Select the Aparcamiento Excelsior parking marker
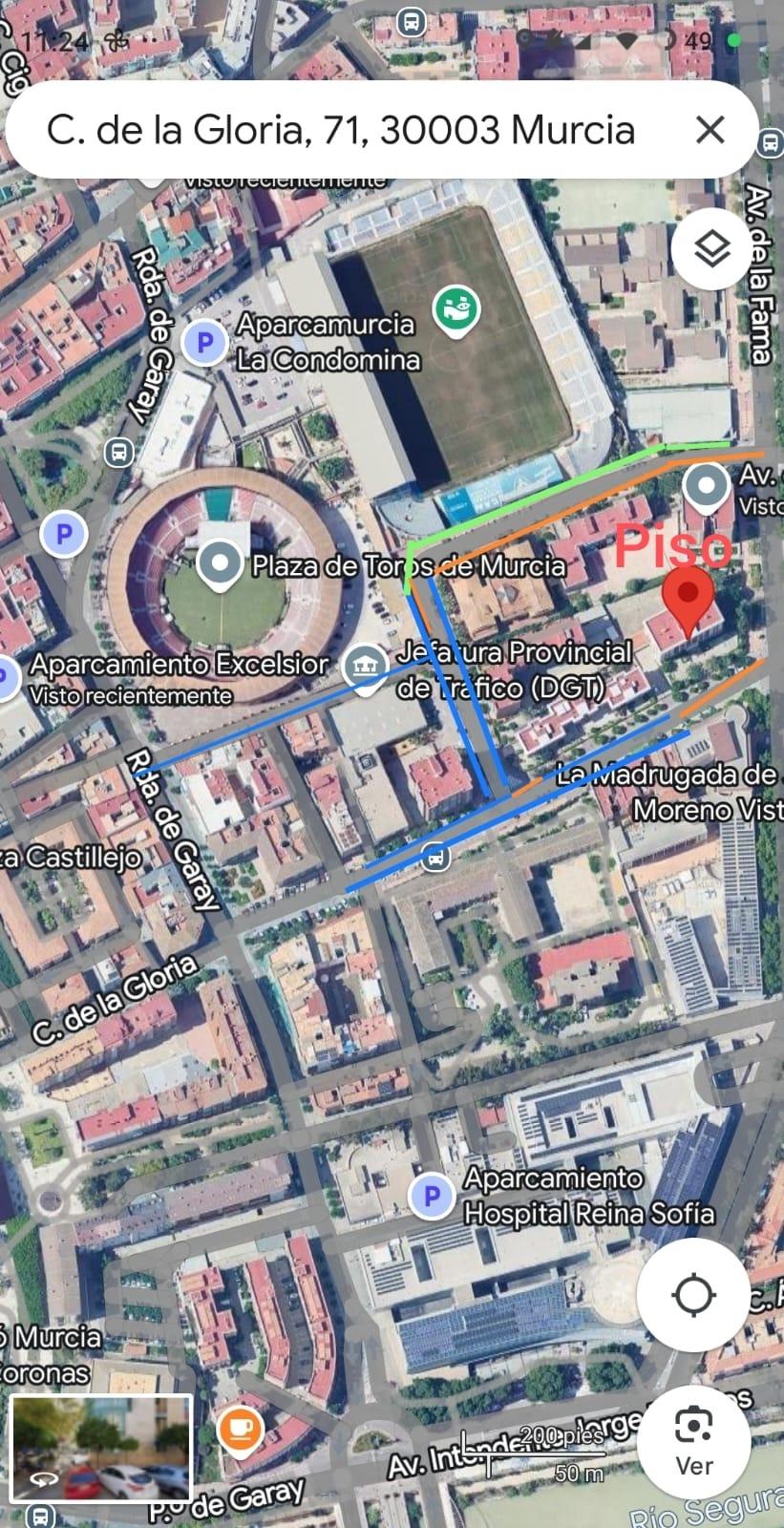This screenshot has height=1528, width=784. tap(6, 677)
